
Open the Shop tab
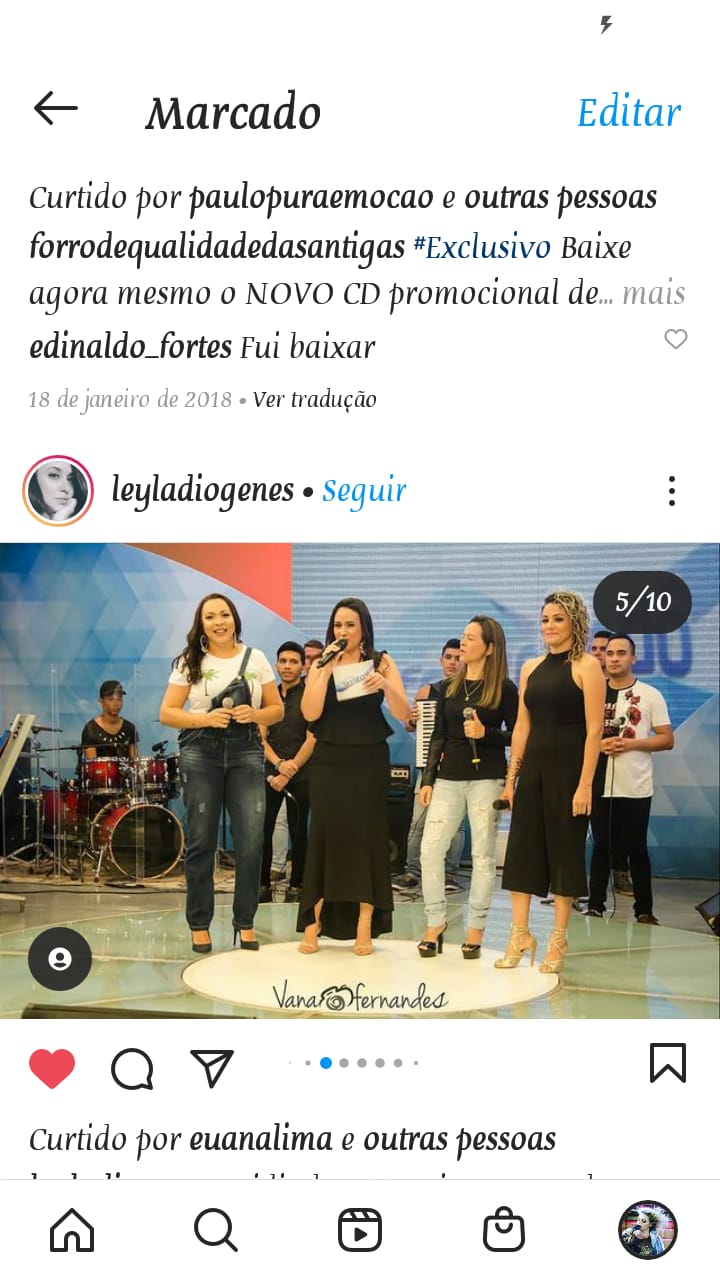pos(504,1230)
